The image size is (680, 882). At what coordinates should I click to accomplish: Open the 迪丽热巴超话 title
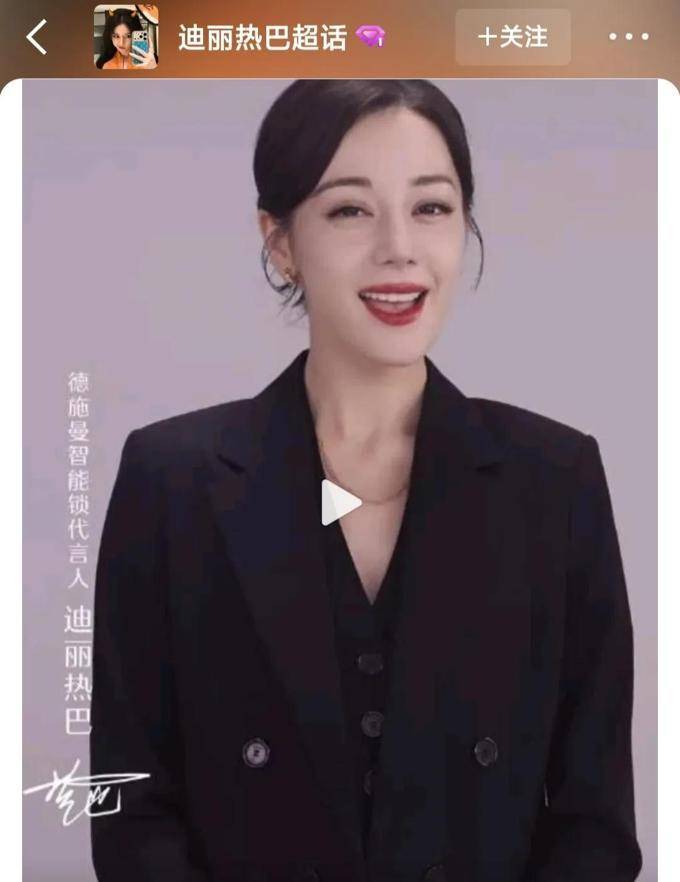[x=263, y=38]
